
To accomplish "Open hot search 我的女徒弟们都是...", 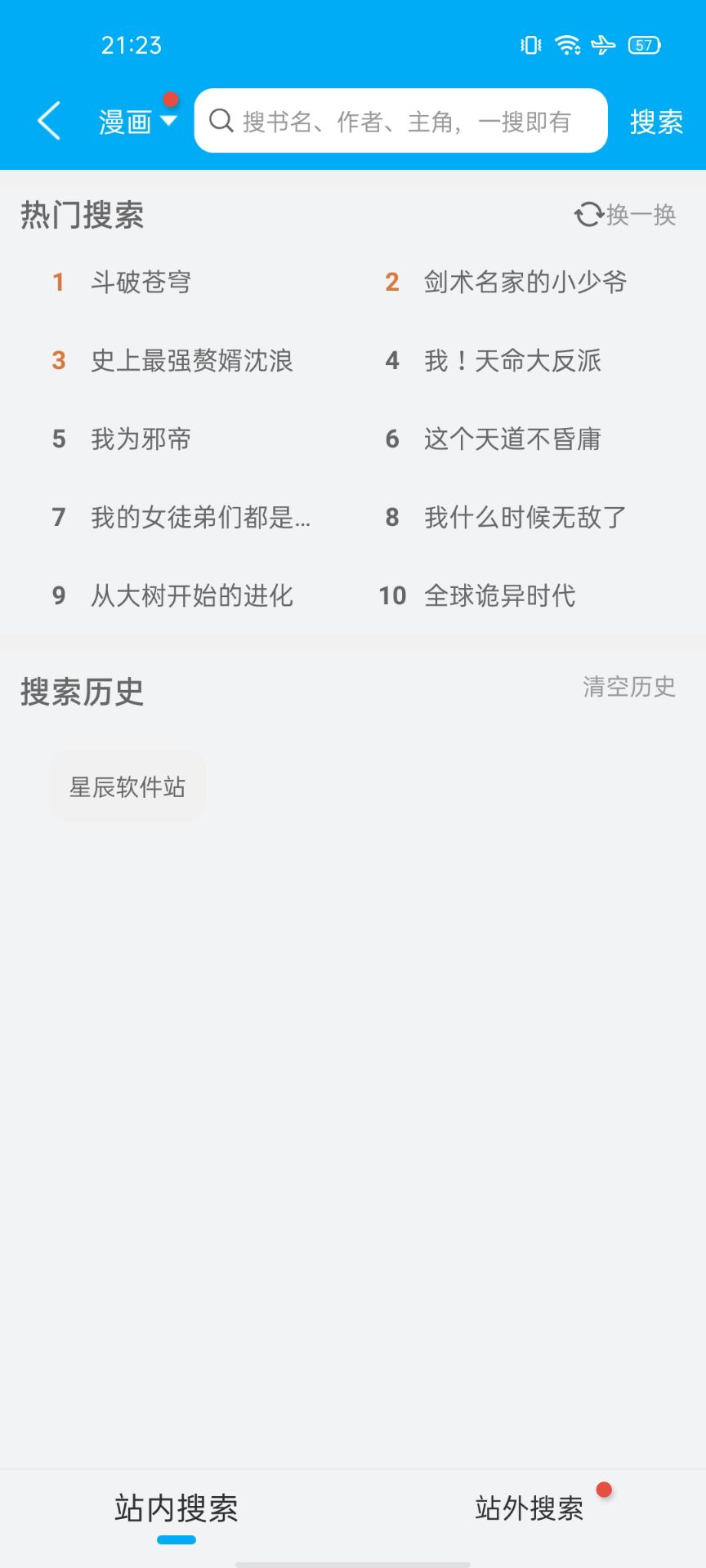I will tap(200, 518).
